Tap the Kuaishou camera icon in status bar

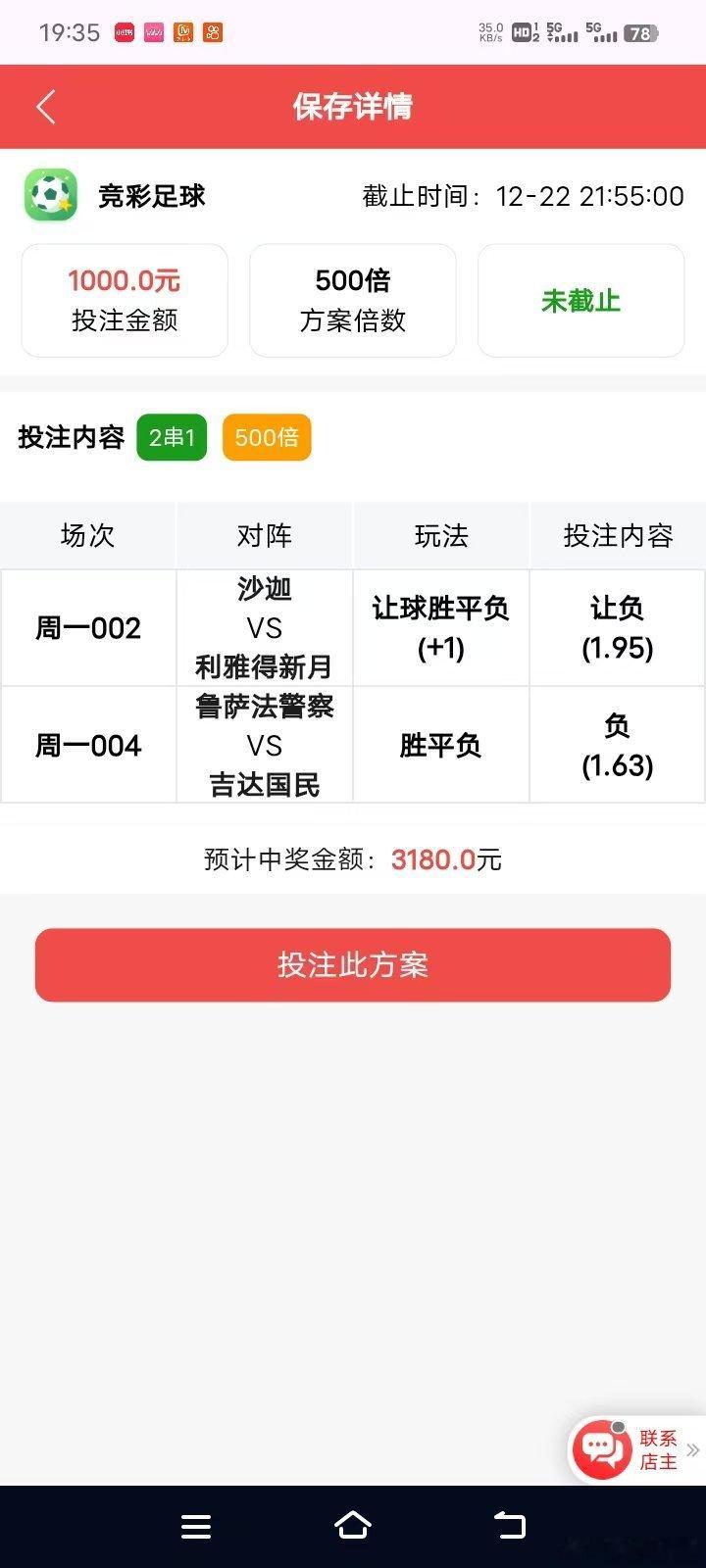[x=213, y=31]
